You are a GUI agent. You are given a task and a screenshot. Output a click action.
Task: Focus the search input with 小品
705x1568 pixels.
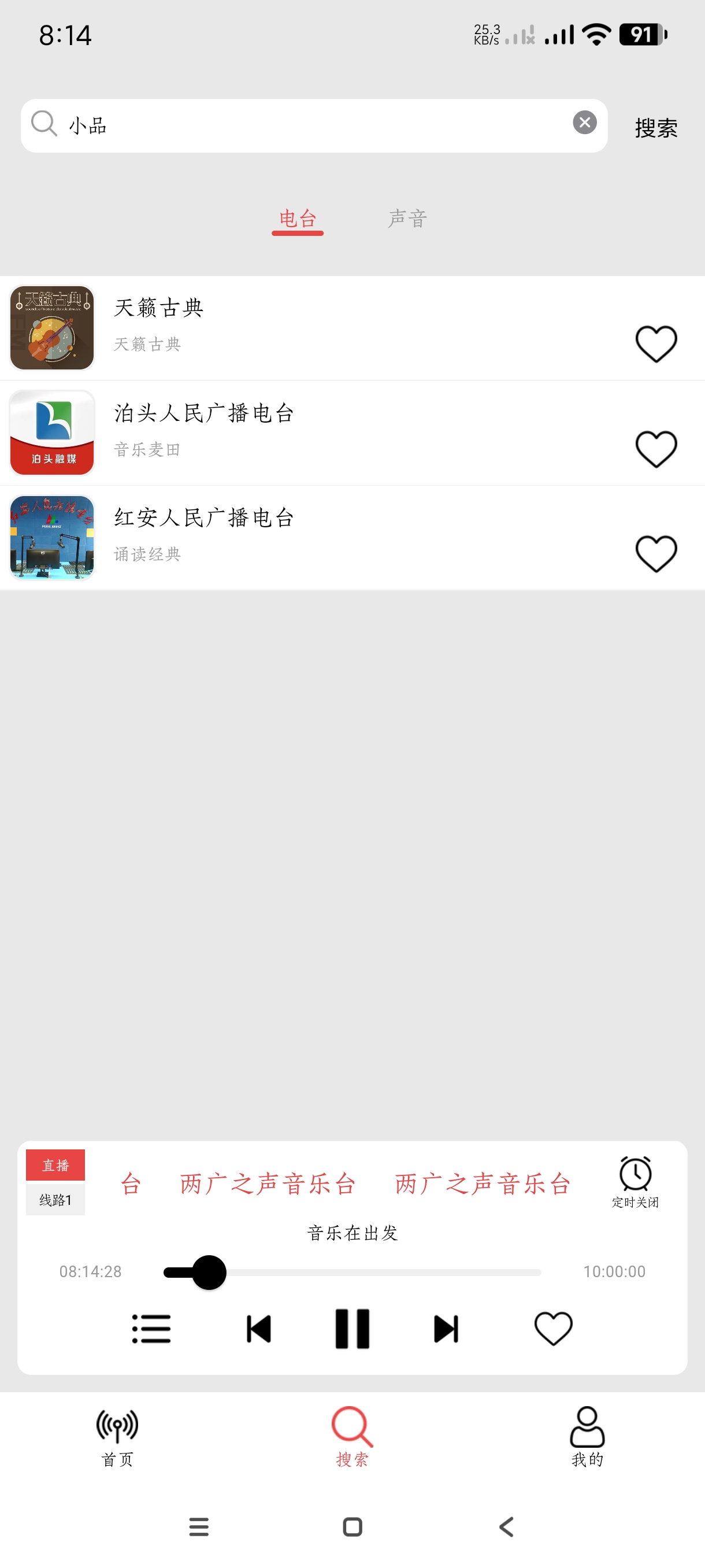click(x=304, y=126)
